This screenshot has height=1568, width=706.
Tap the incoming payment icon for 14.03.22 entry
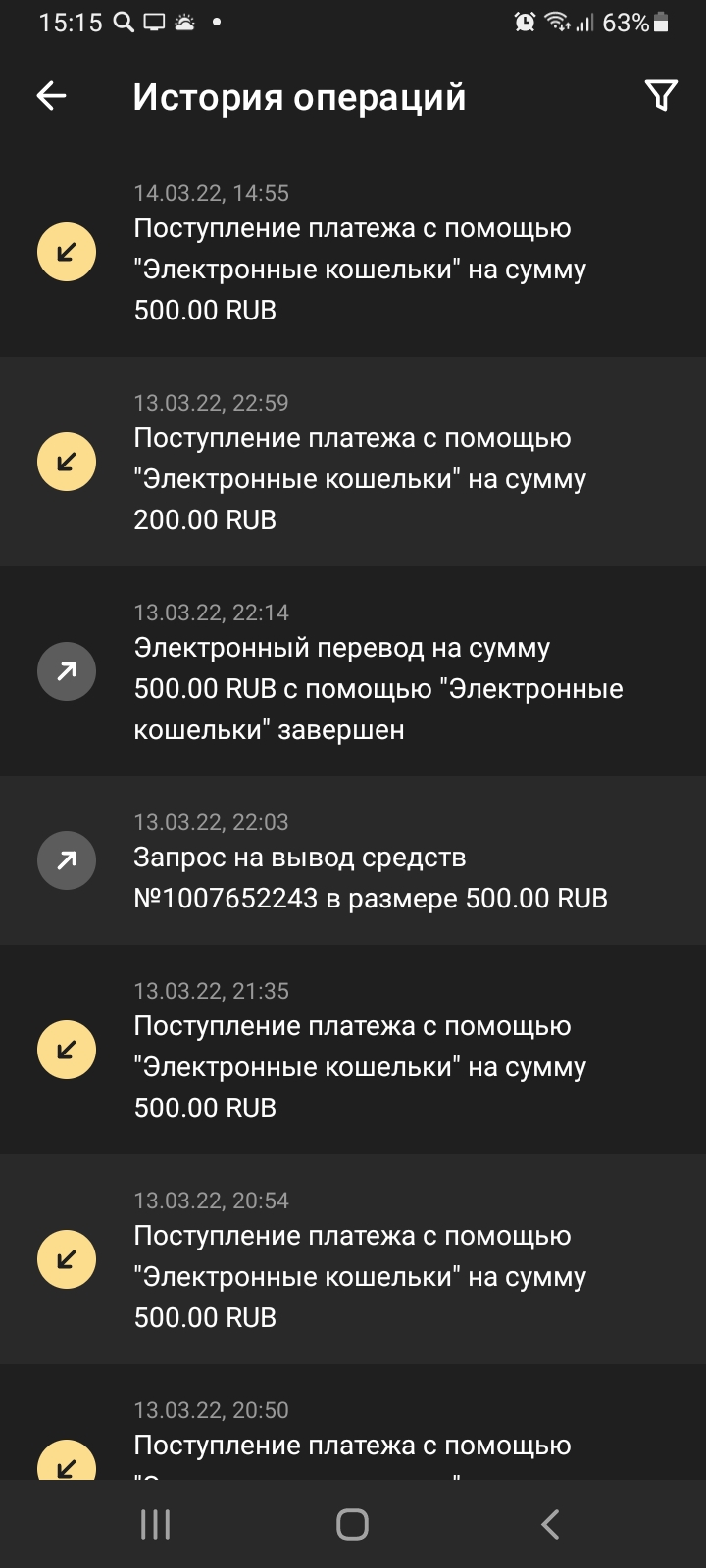66,252
